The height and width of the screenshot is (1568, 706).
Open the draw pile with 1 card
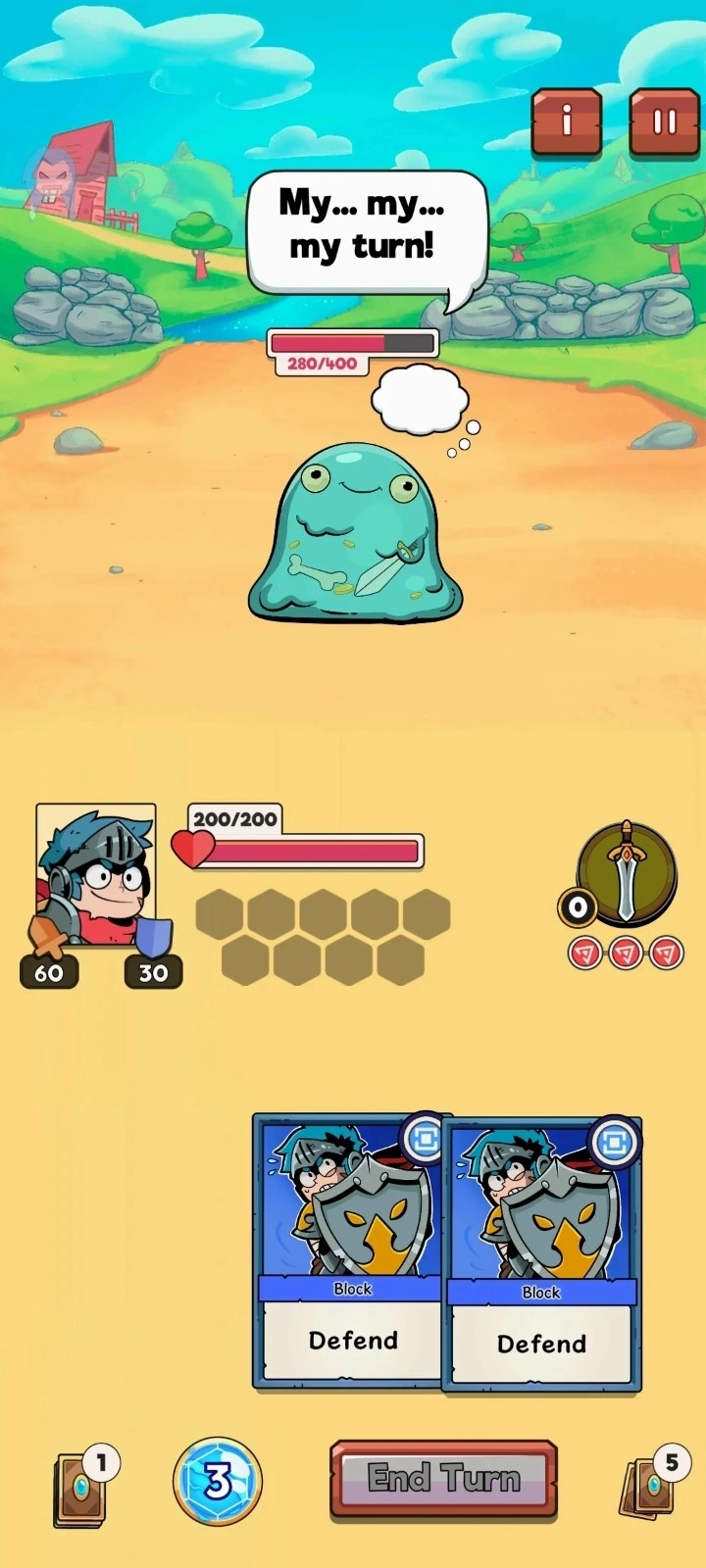79,1491
